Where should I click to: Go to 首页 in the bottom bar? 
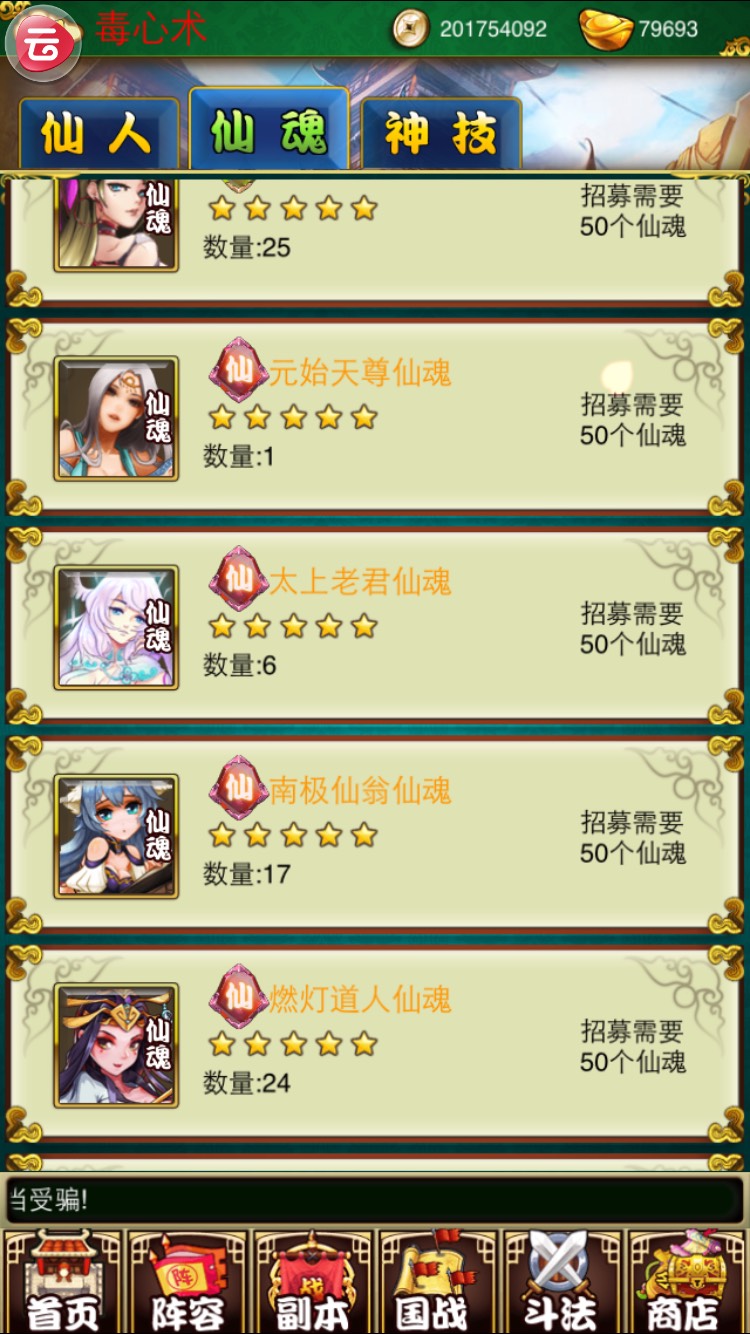tap(62, 1283)
